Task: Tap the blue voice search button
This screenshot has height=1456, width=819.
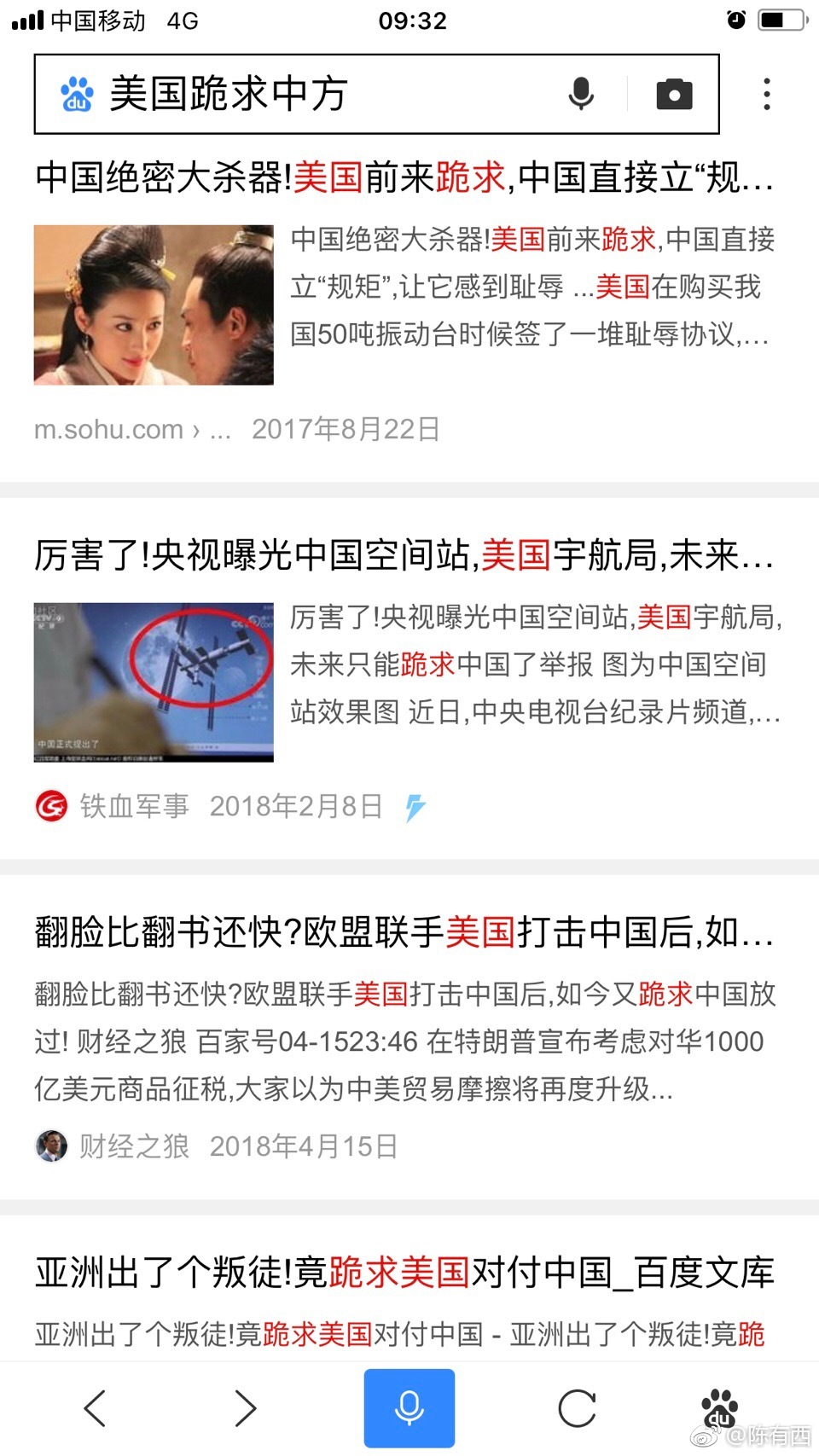Action: tap(409, 1408)
